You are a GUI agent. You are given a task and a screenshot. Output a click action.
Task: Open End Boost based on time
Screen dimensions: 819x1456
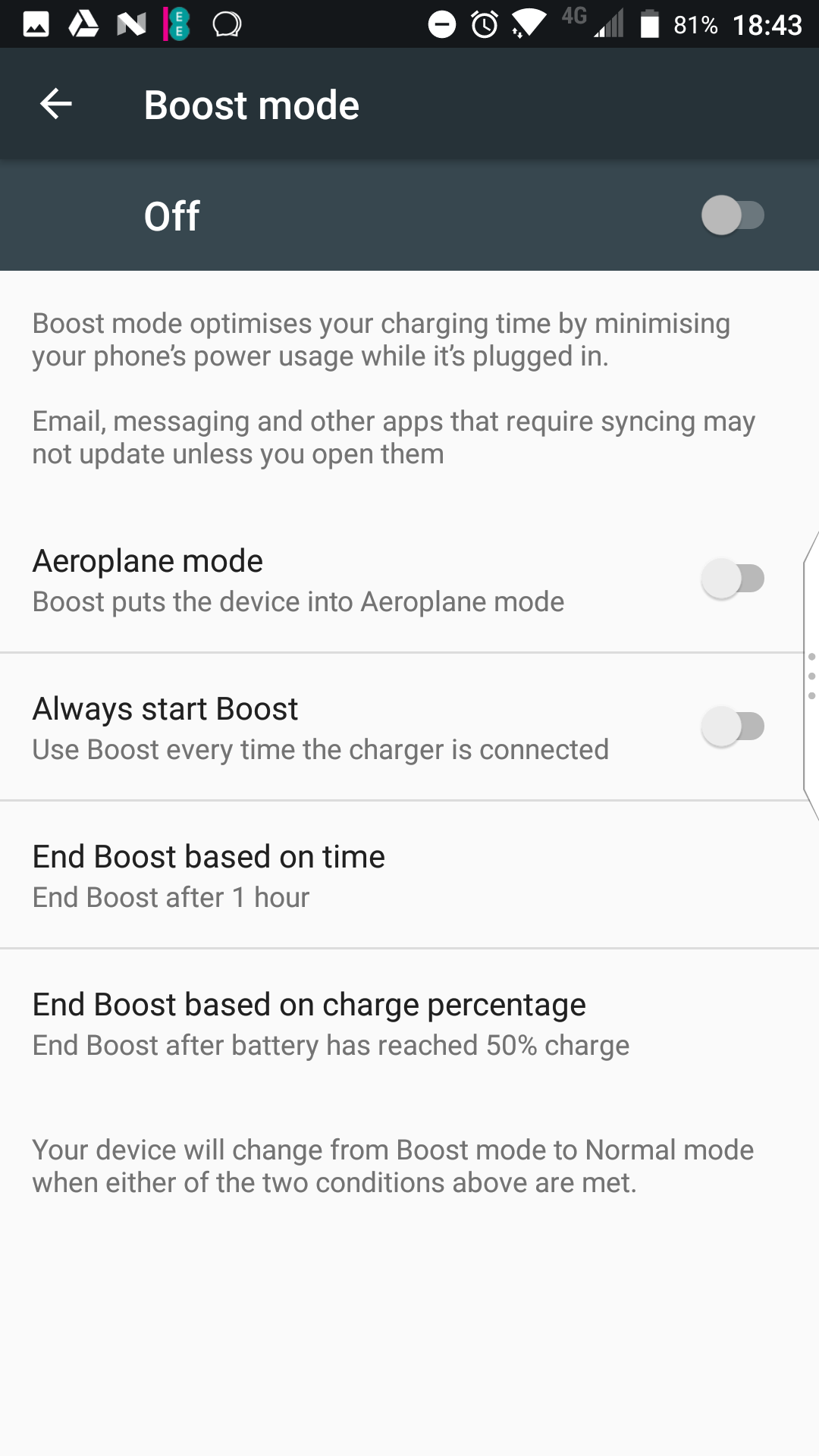point(409,875)
